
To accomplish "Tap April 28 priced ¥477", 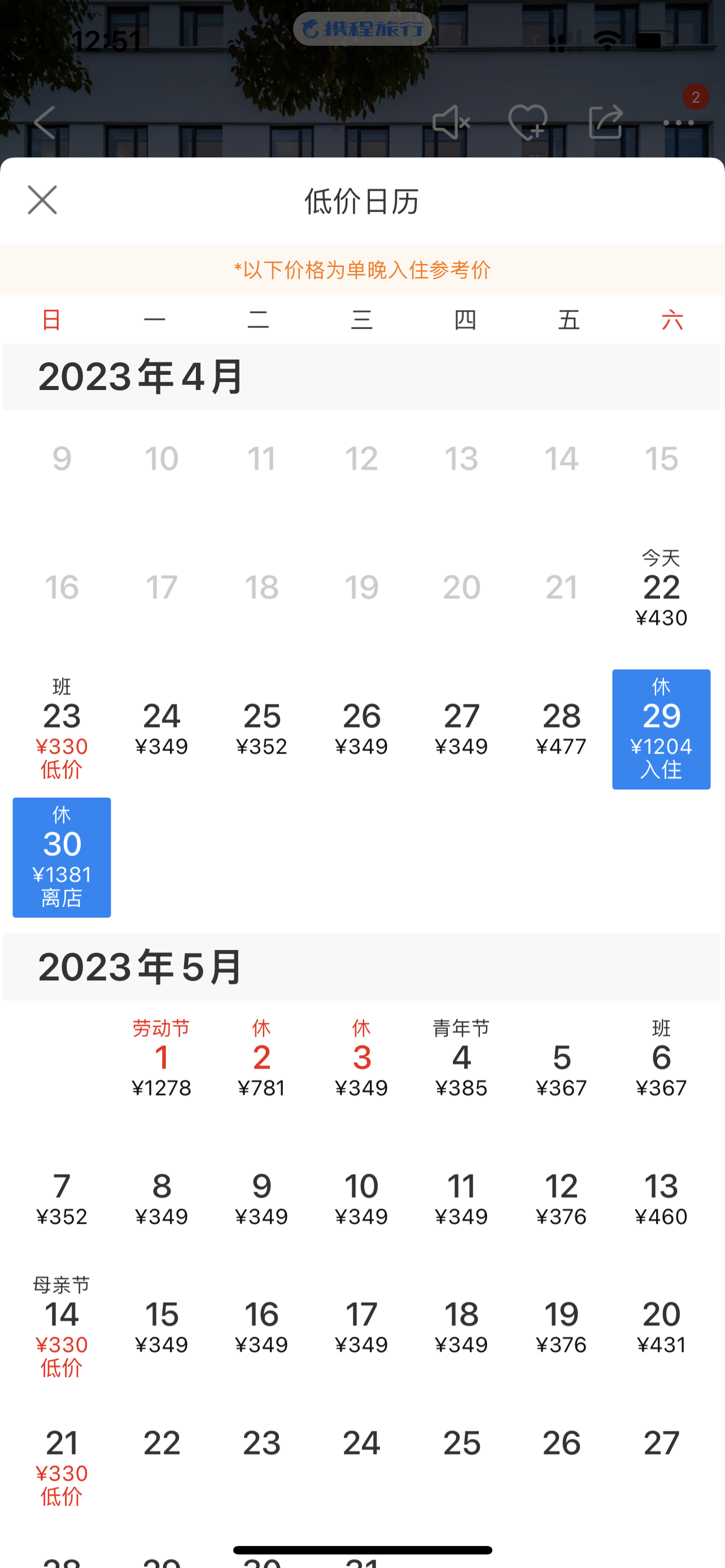I will click(x=561, y=729).
